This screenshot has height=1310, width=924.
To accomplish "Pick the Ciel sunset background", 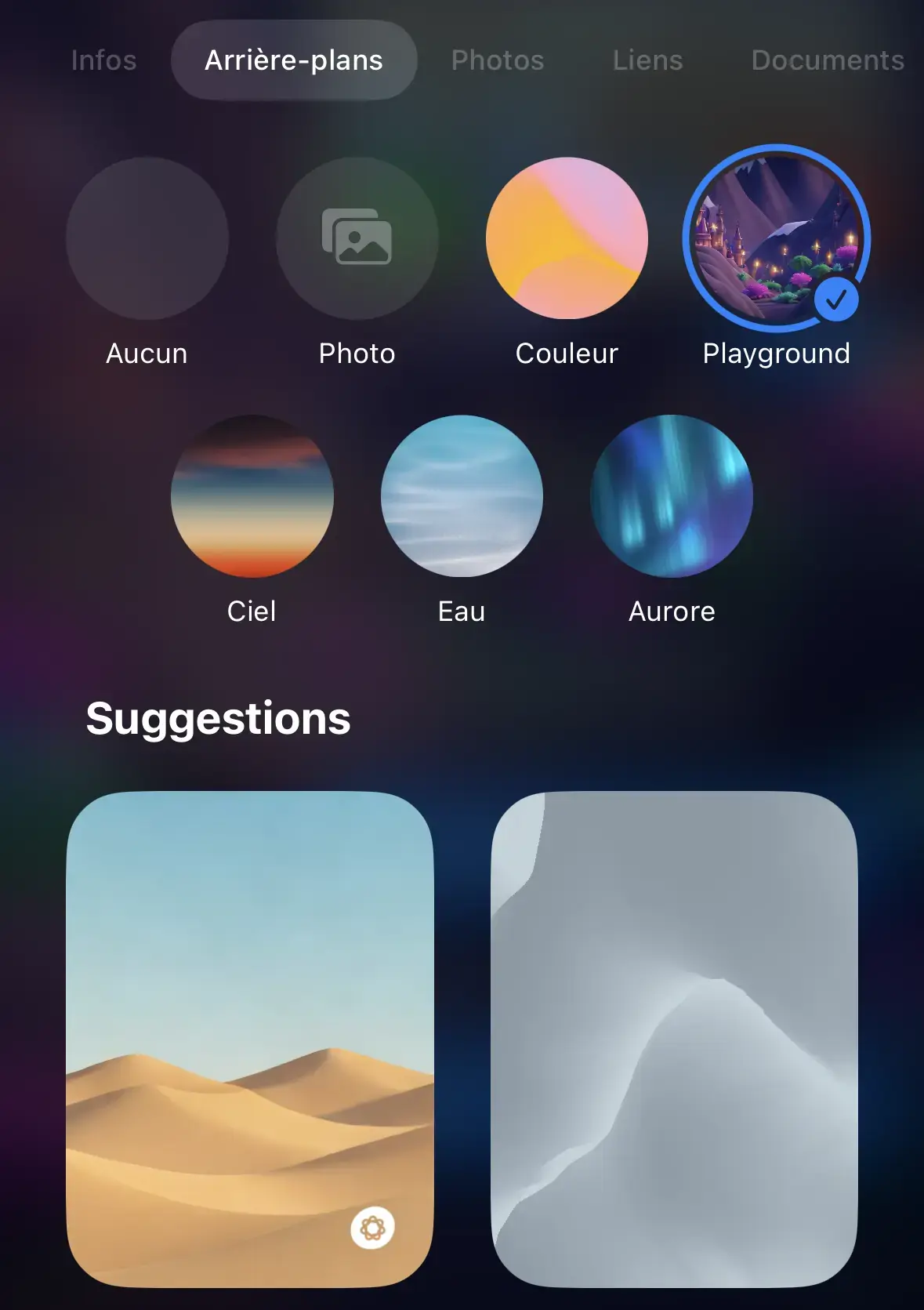I will (252, 495).
